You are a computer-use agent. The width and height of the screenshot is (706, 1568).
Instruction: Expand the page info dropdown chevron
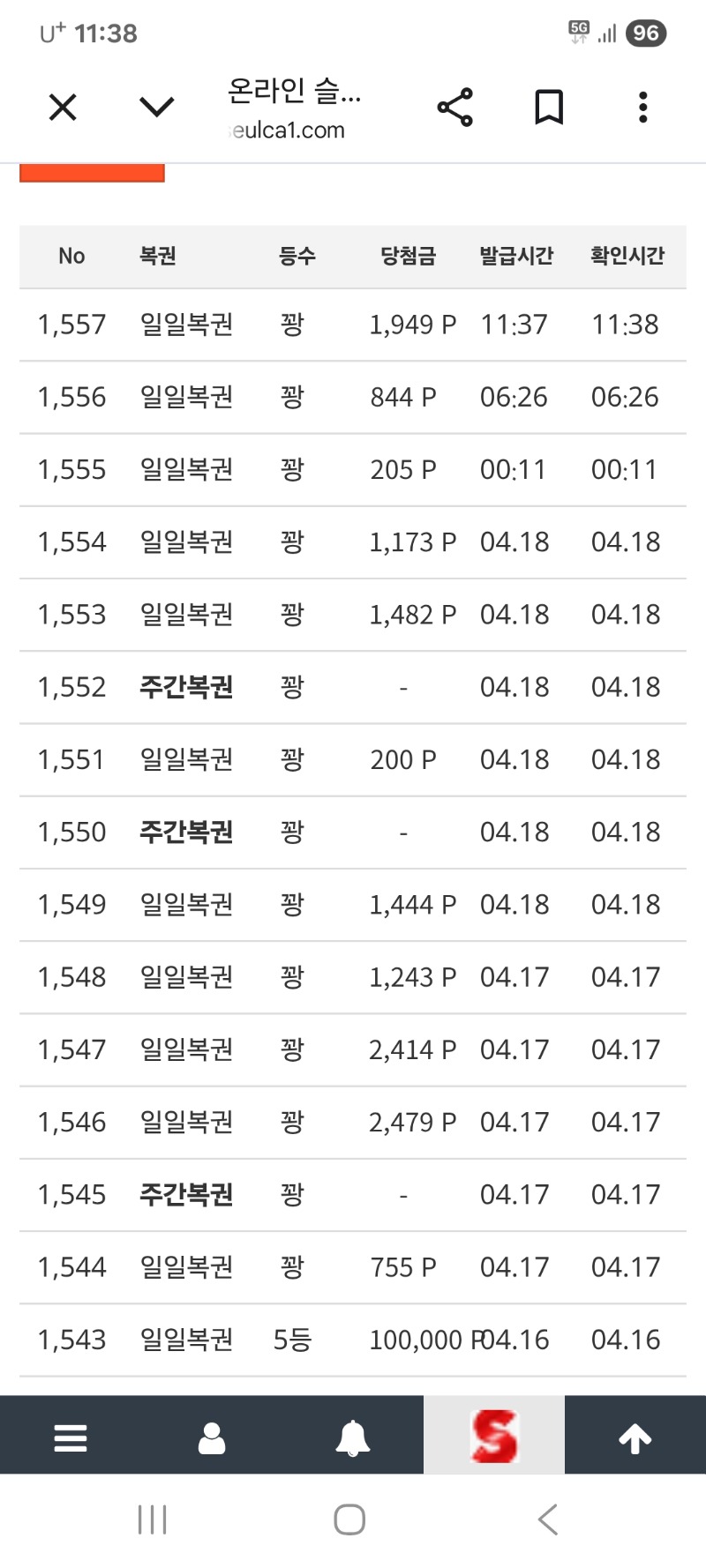click(157, 108)
